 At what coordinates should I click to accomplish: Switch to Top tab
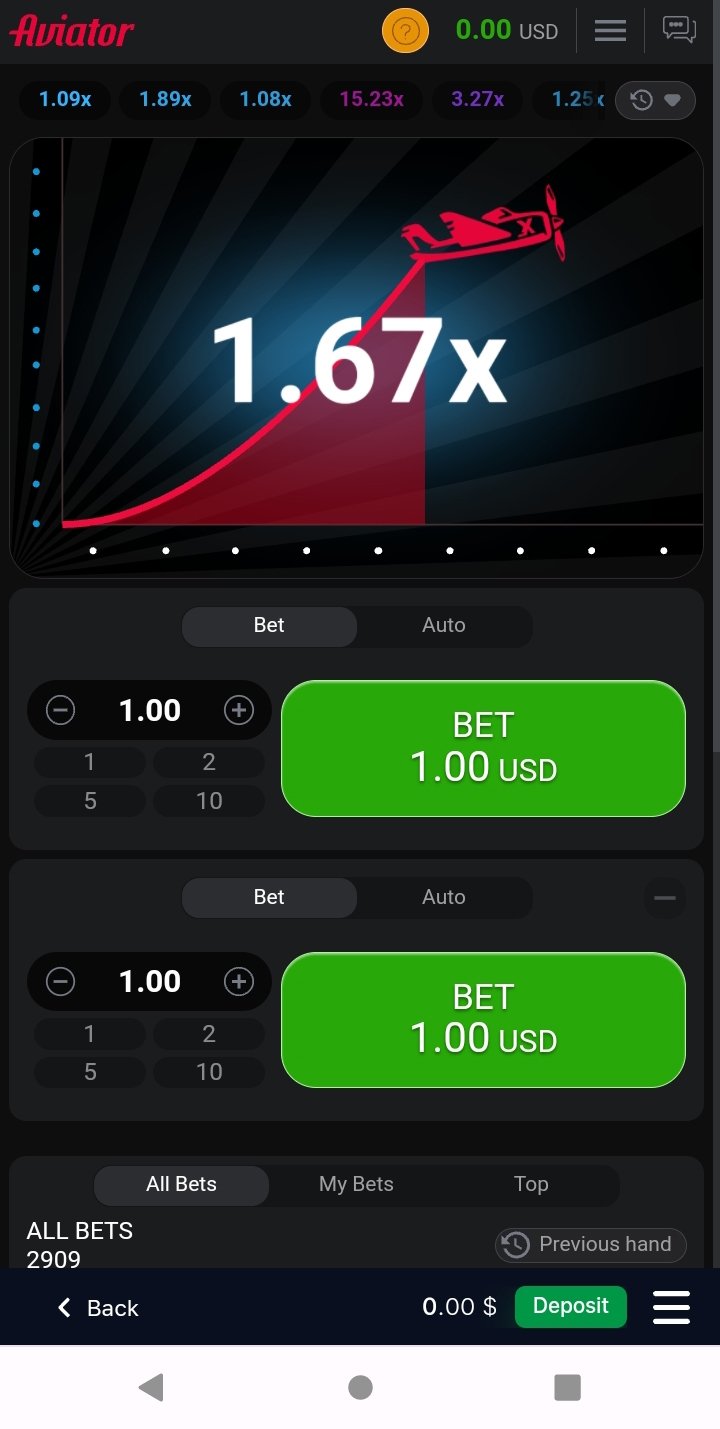coord(531,1184)
